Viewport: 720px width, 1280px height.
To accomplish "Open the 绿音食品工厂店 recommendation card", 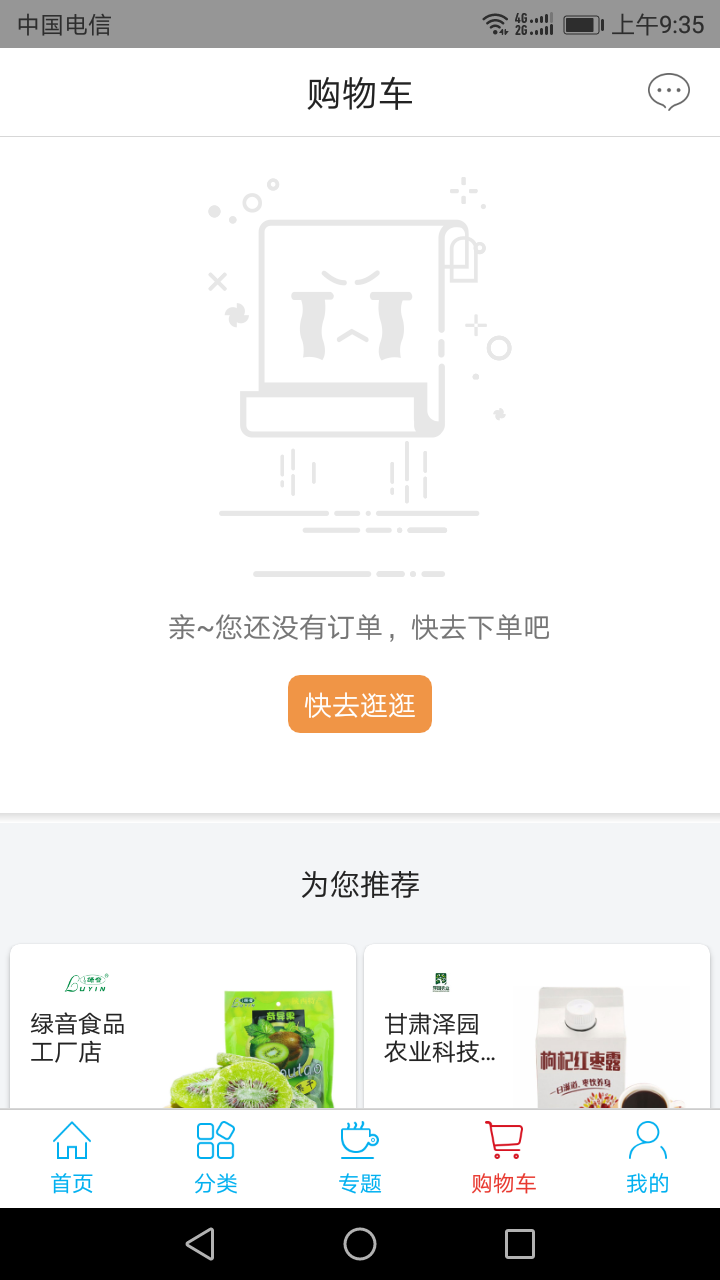I will (x=183, y=1028).
